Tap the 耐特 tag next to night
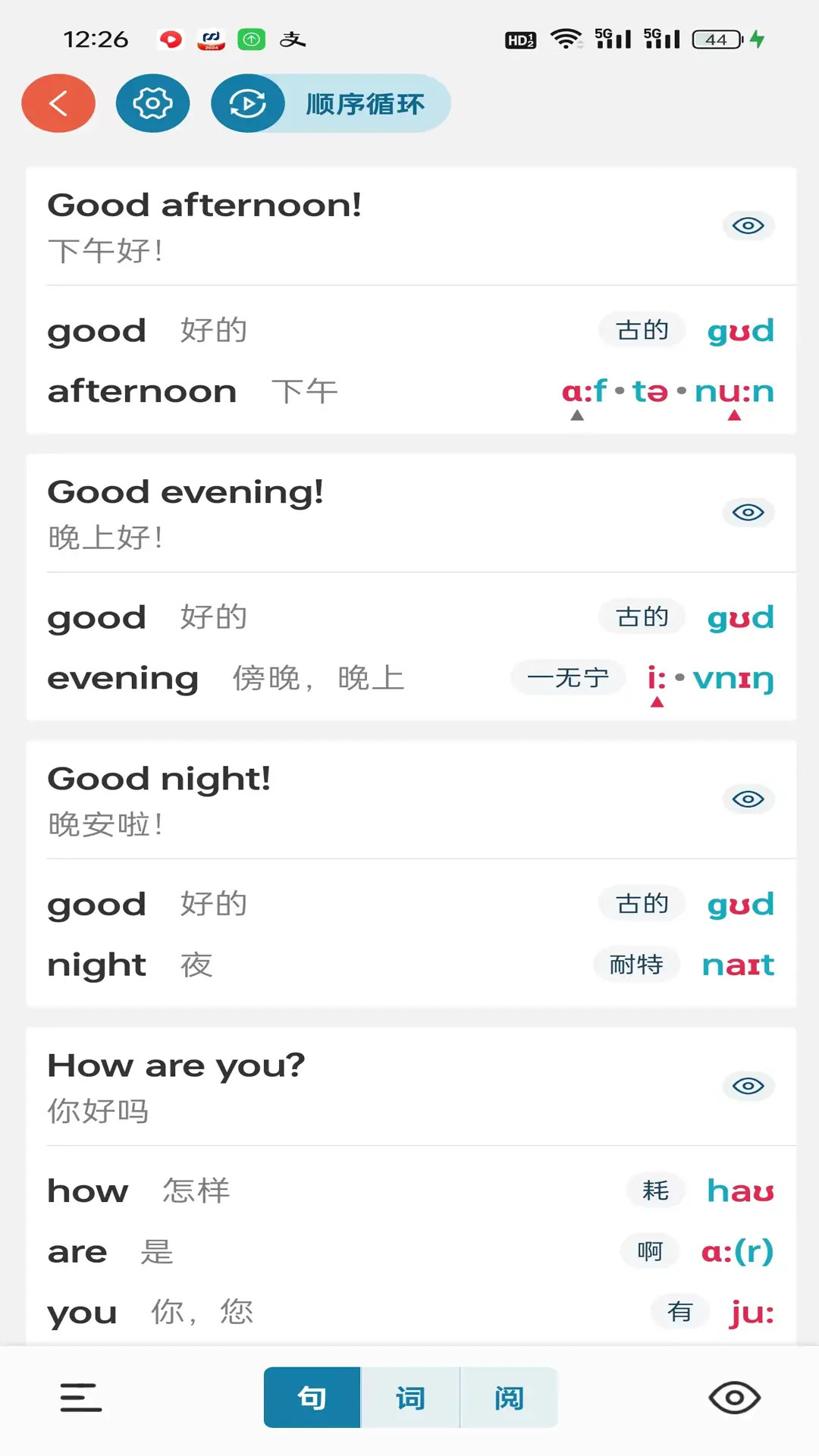Image resolution: width=819 pixels, height=1456 pixels. (636, 965)
